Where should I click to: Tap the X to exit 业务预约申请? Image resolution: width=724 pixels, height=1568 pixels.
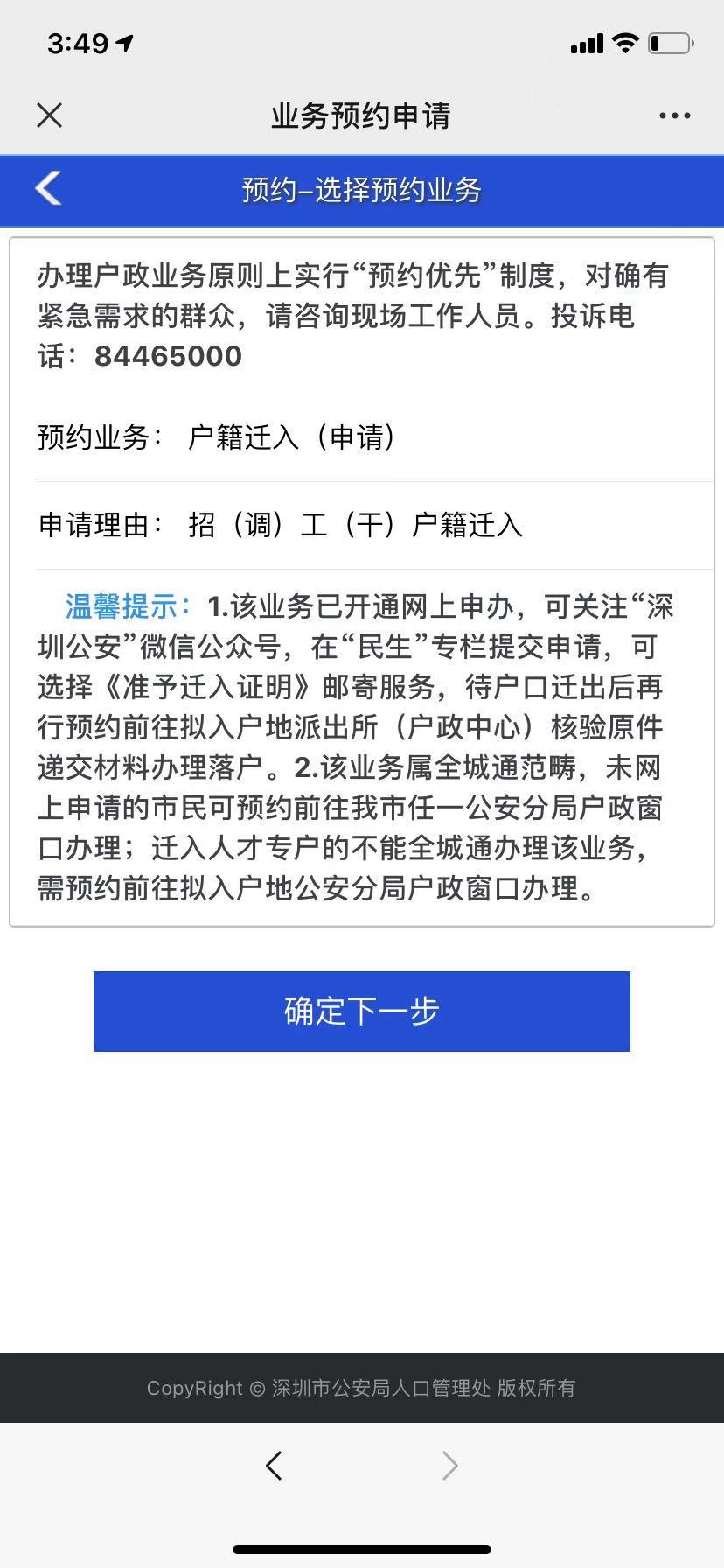[49, 115]
